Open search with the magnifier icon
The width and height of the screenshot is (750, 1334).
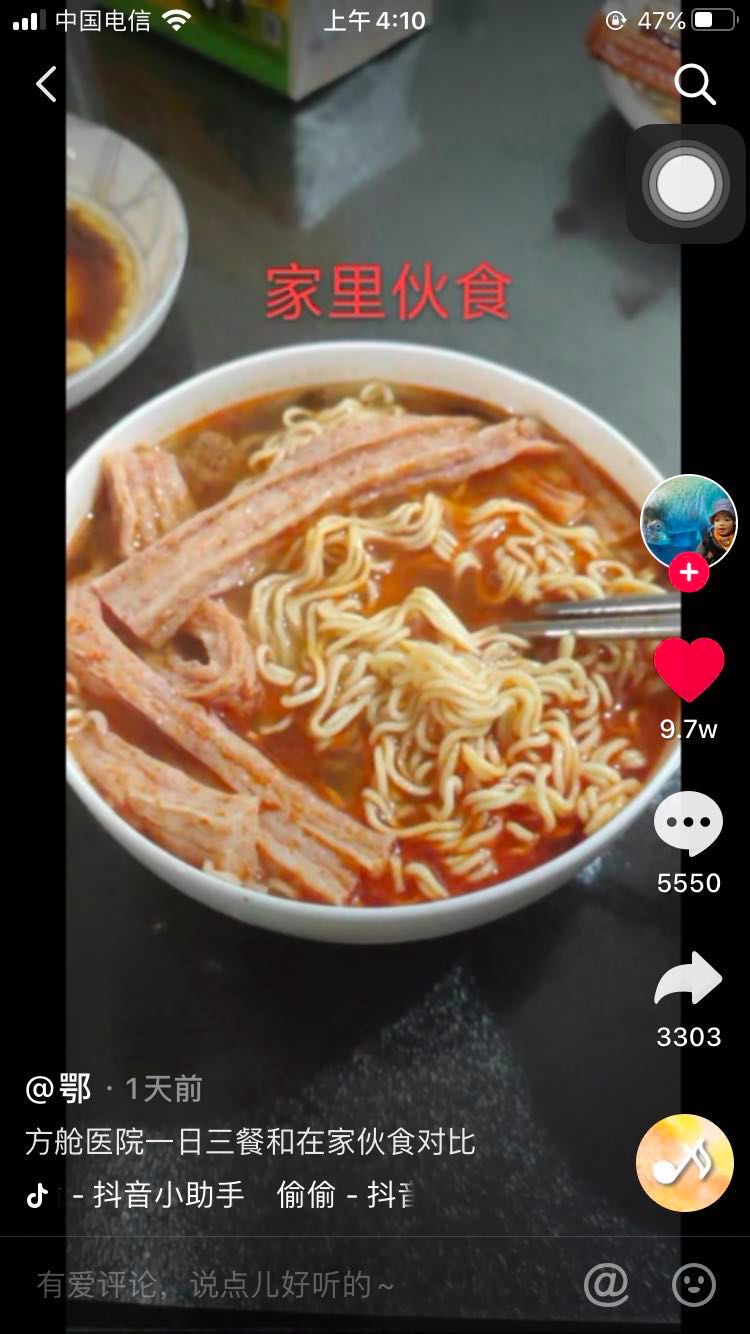click(694, 85)
